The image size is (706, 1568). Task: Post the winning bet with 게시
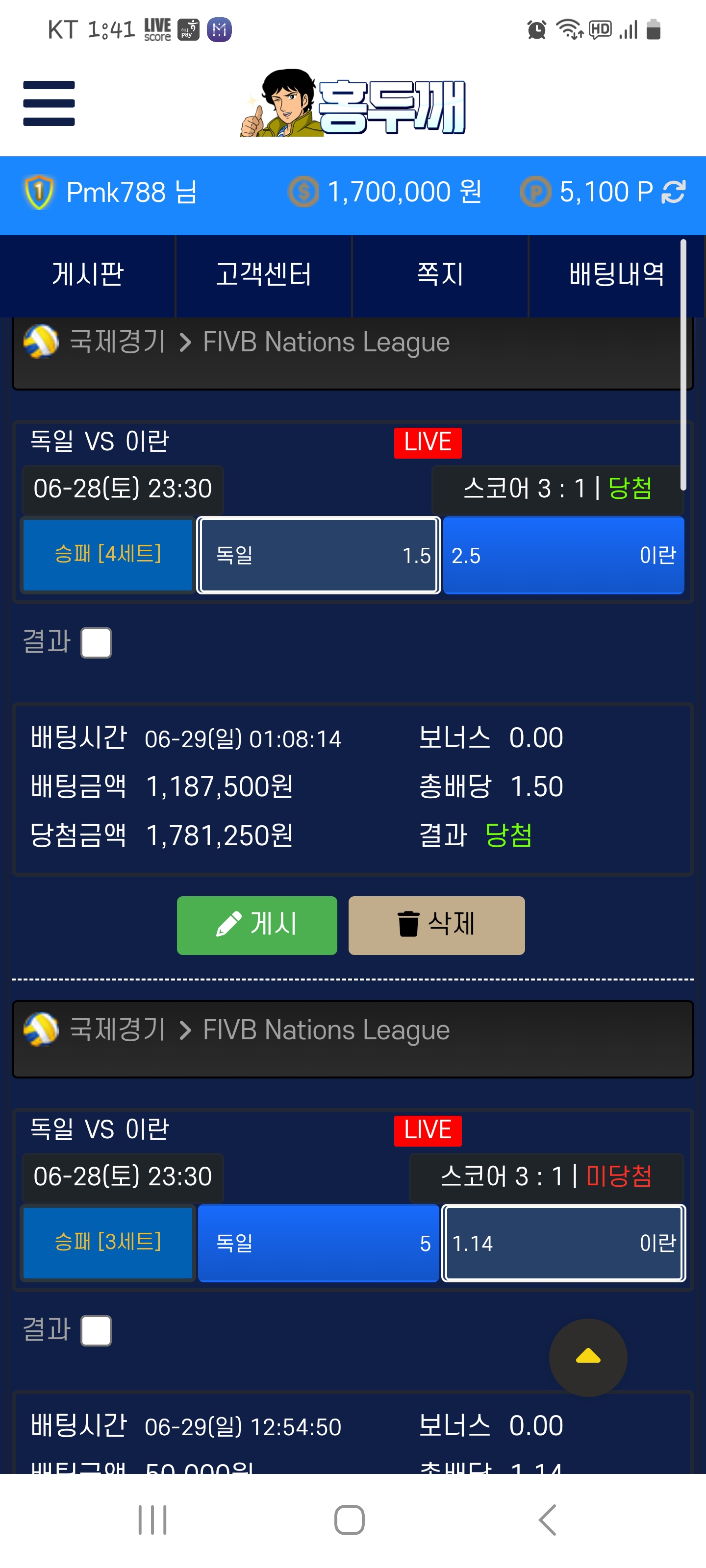pyautogui.click(x=256, y=925)
